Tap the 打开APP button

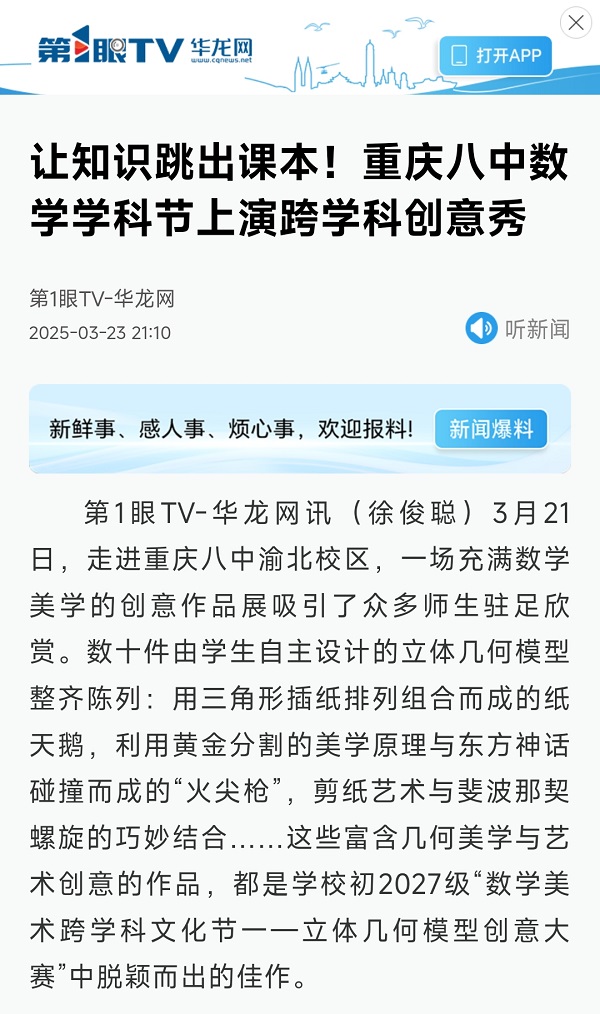(496, 56)
